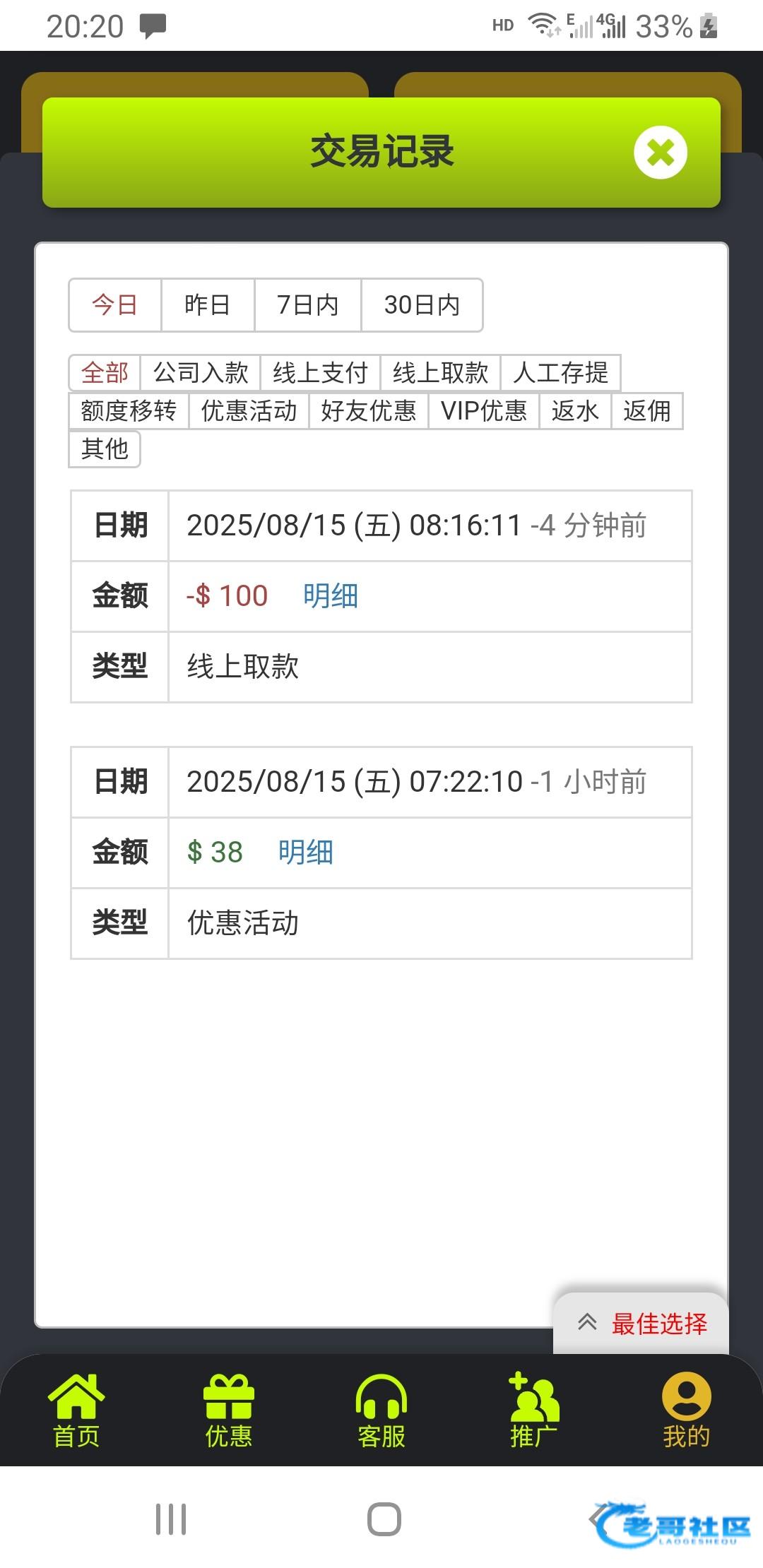Select the 好友优惠 filter
The width and height of the screenshot is (763, 1568).
pos(369,411)
